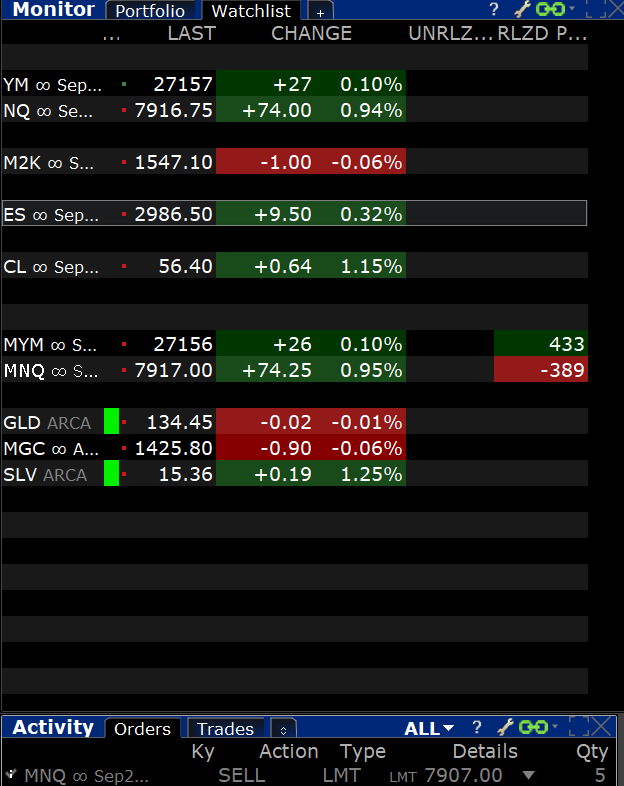The width and height of the screenshot is (624, 786).
Task: Select the CL Sep crude row
Action: (x=295, y=266)
